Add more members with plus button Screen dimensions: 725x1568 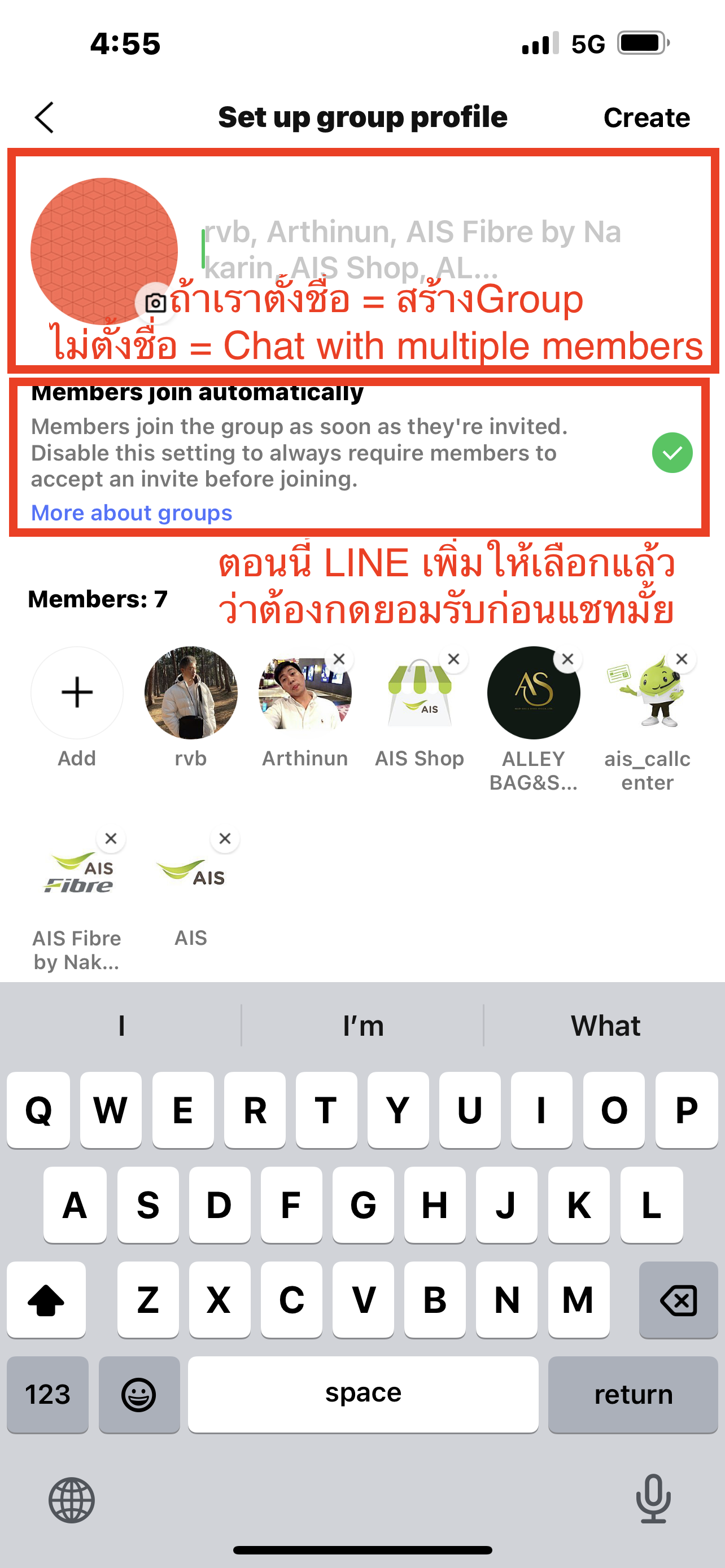(77, 692)
